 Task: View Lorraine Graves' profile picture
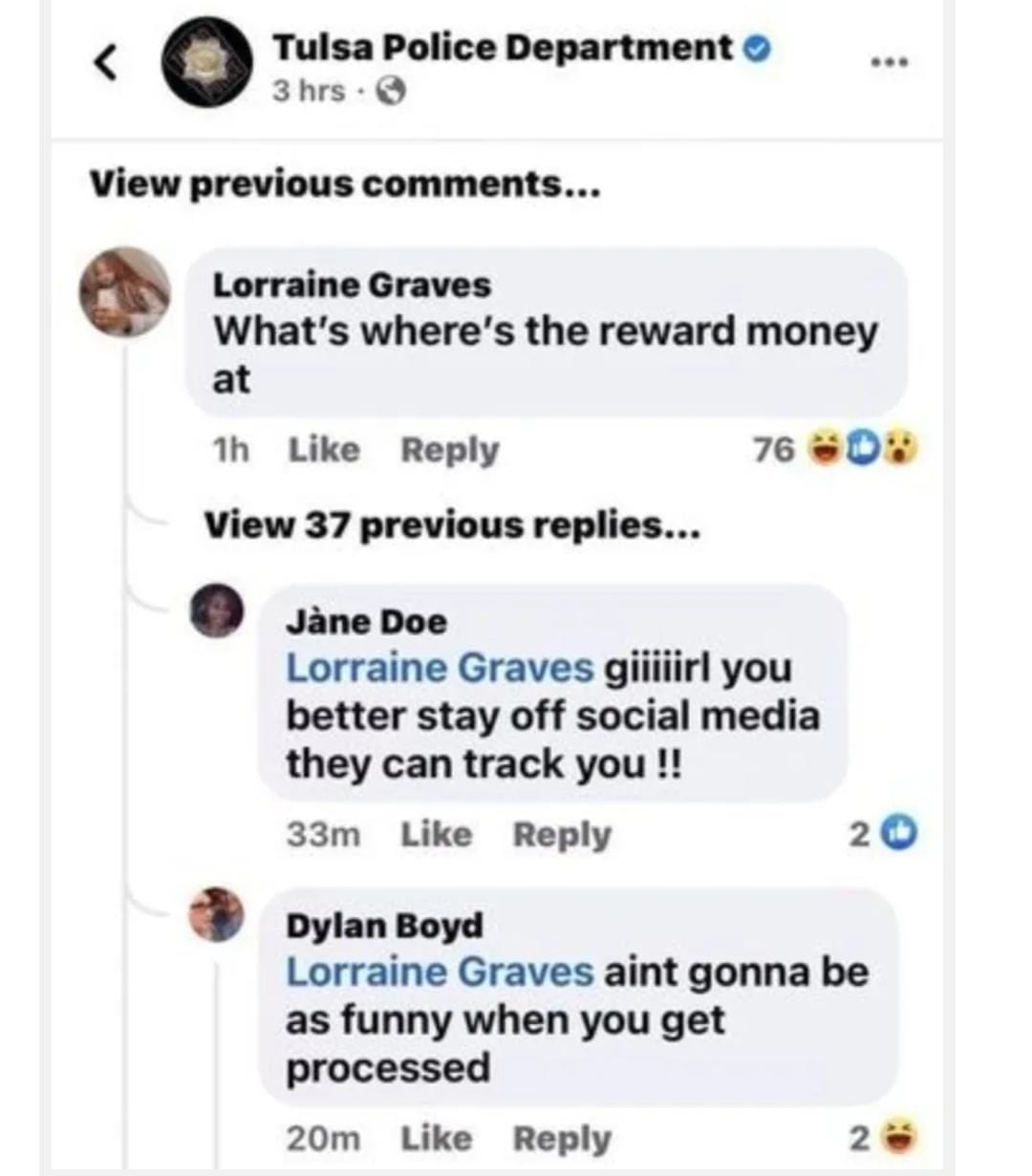124,291
